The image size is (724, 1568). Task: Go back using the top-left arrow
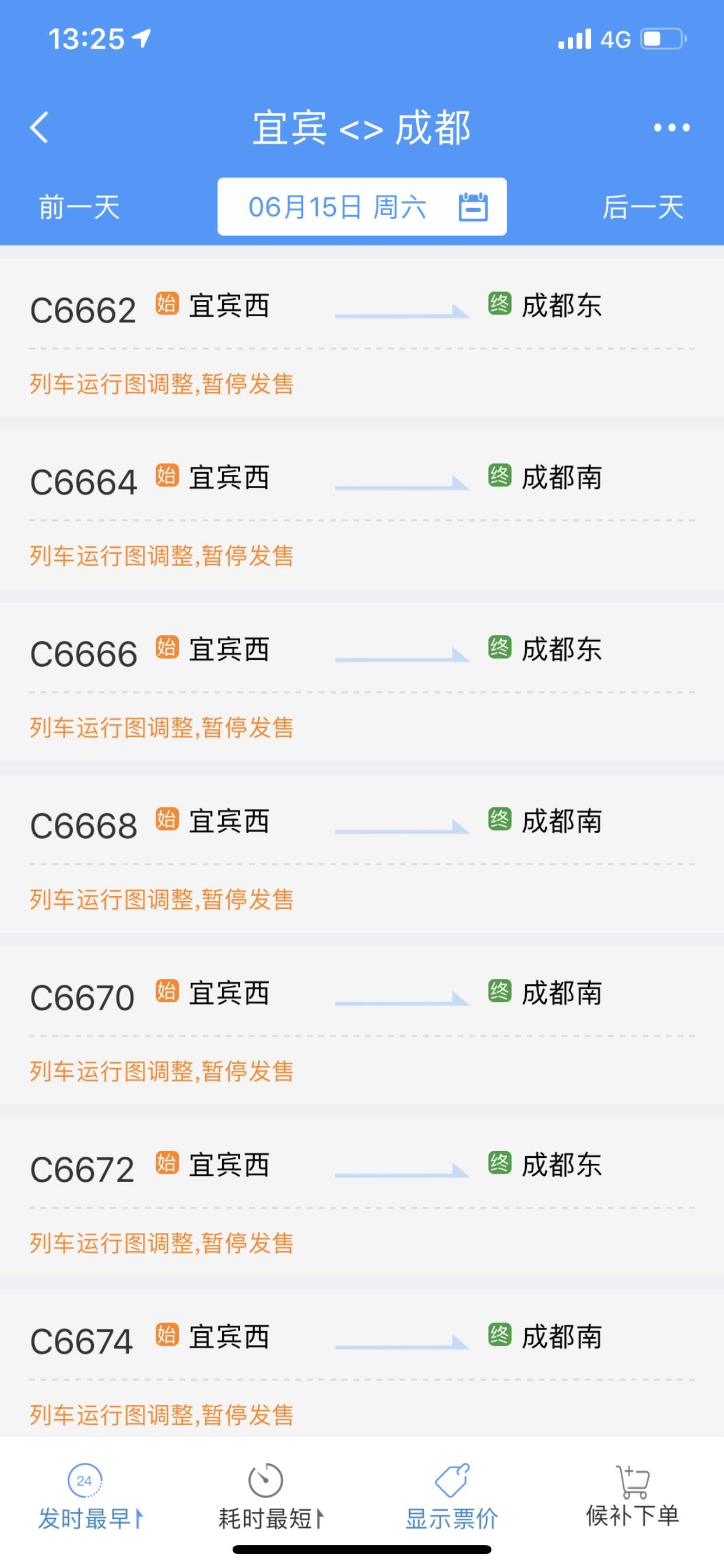pyautogui.click(x=39, y=127)
